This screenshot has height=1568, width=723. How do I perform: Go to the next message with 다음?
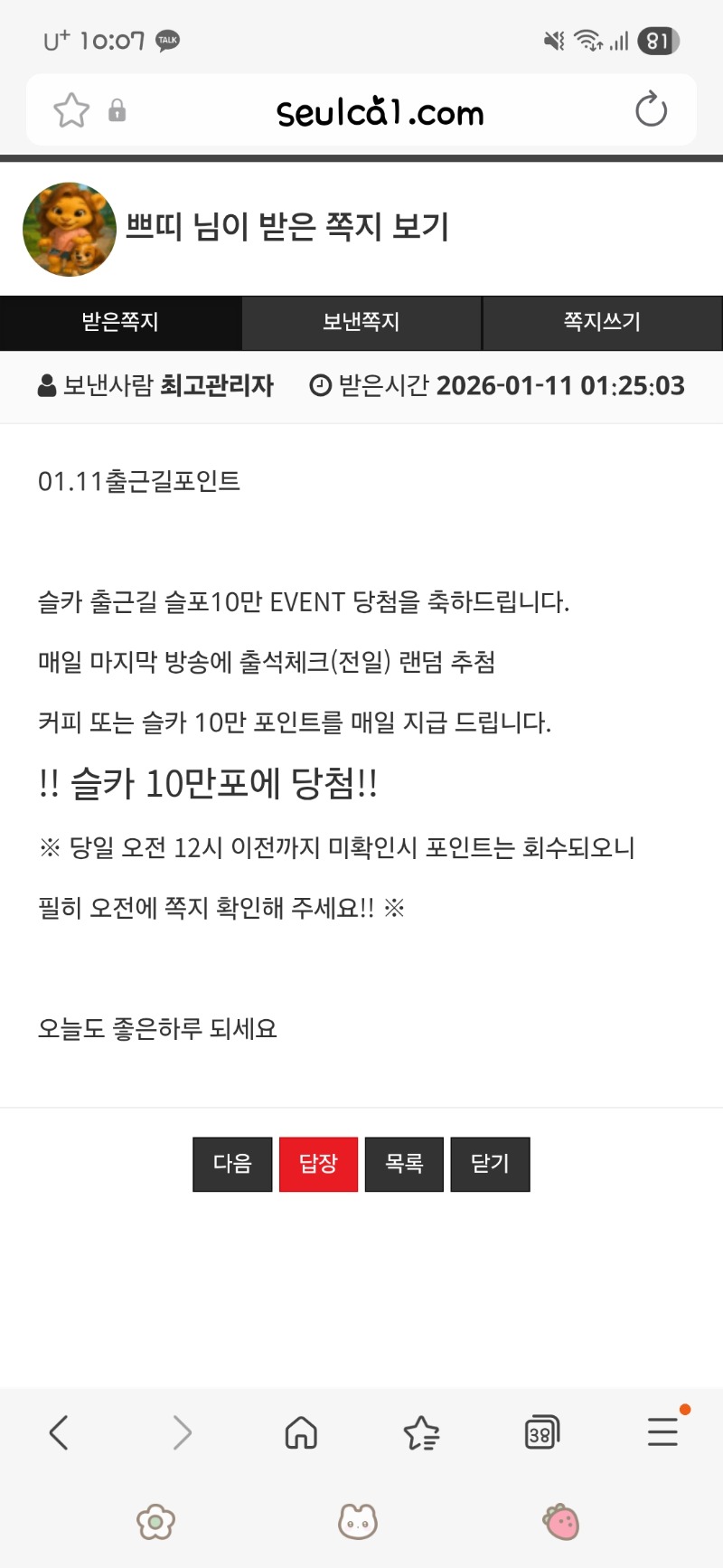click(232, 1164)
